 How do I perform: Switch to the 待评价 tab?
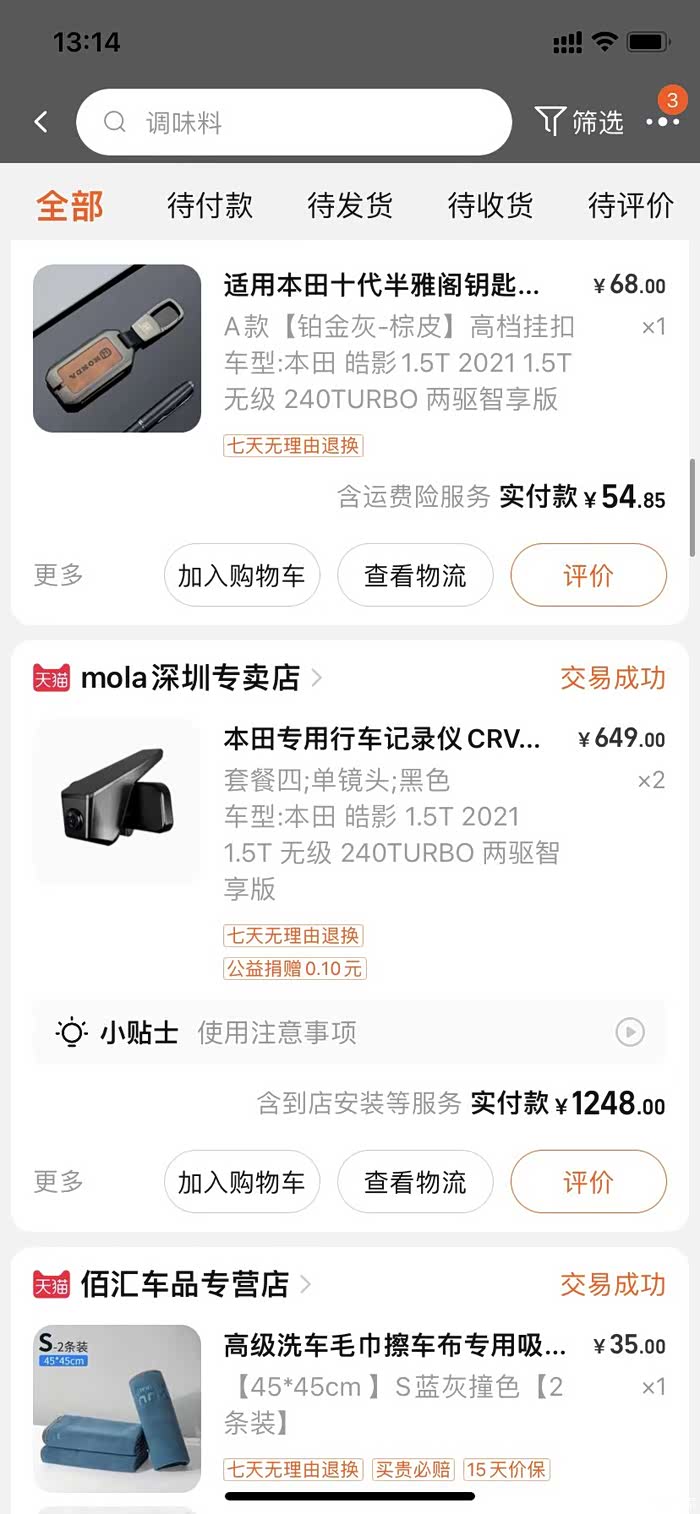630,206
